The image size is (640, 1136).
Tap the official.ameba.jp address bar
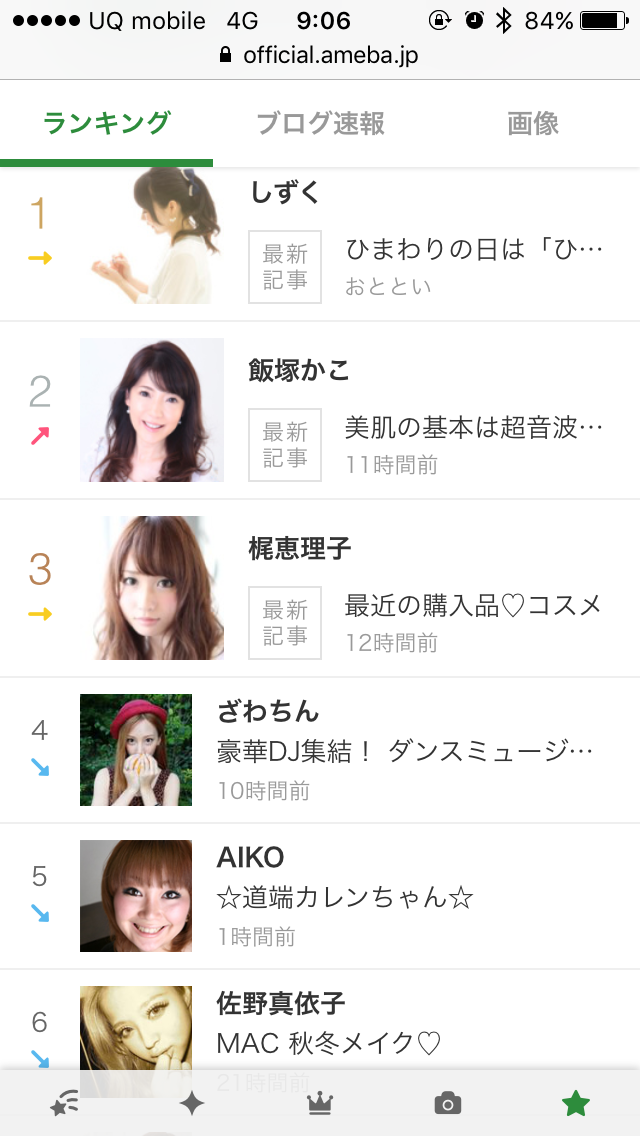[x=320, y=55]
